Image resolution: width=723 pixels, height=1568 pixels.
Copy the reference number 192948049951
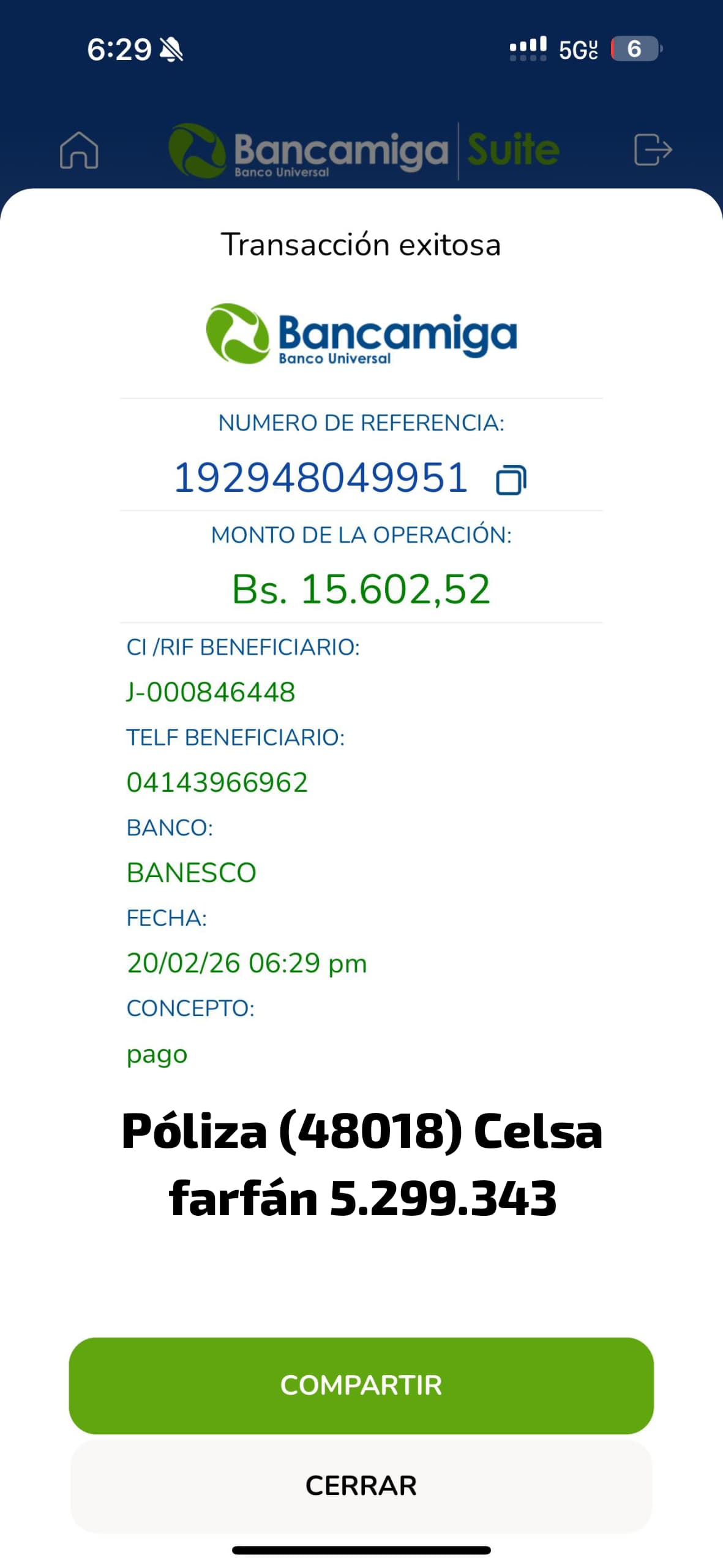pos(511,480)
